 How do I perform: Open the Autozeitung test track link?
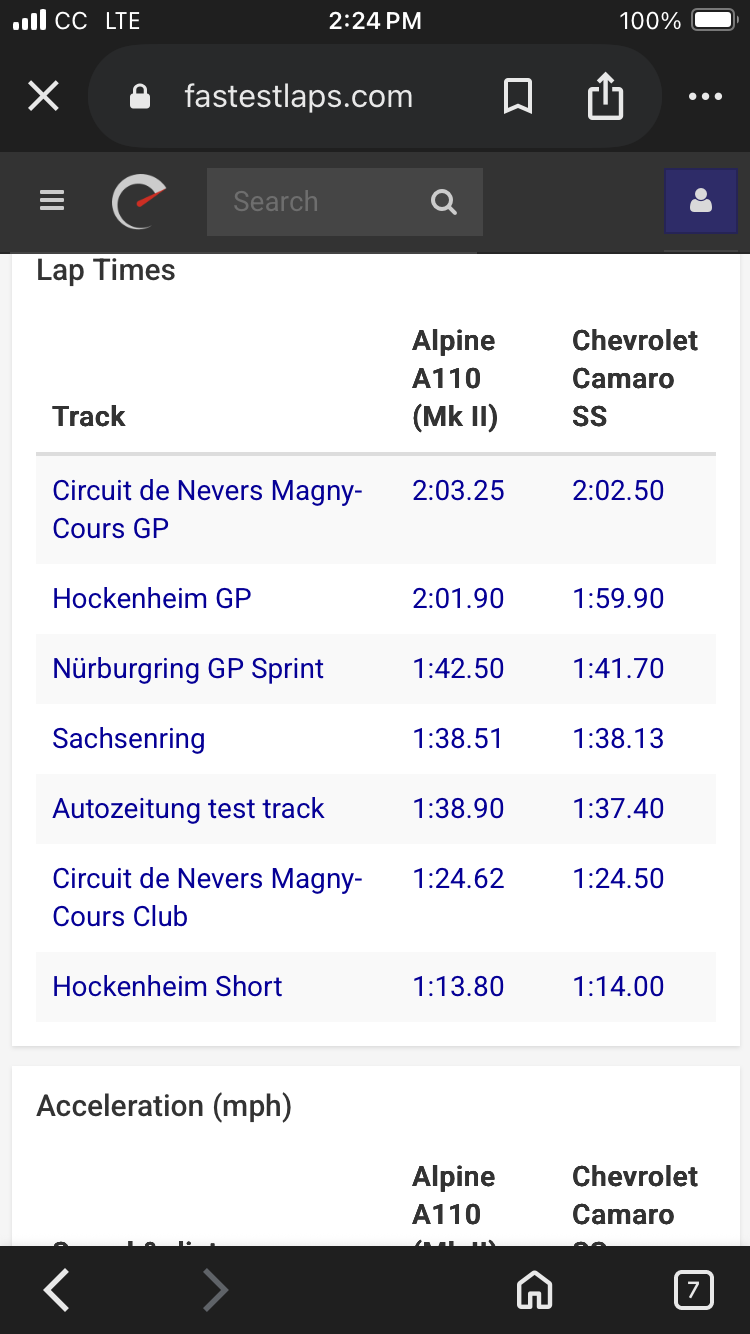pos(188,808)
